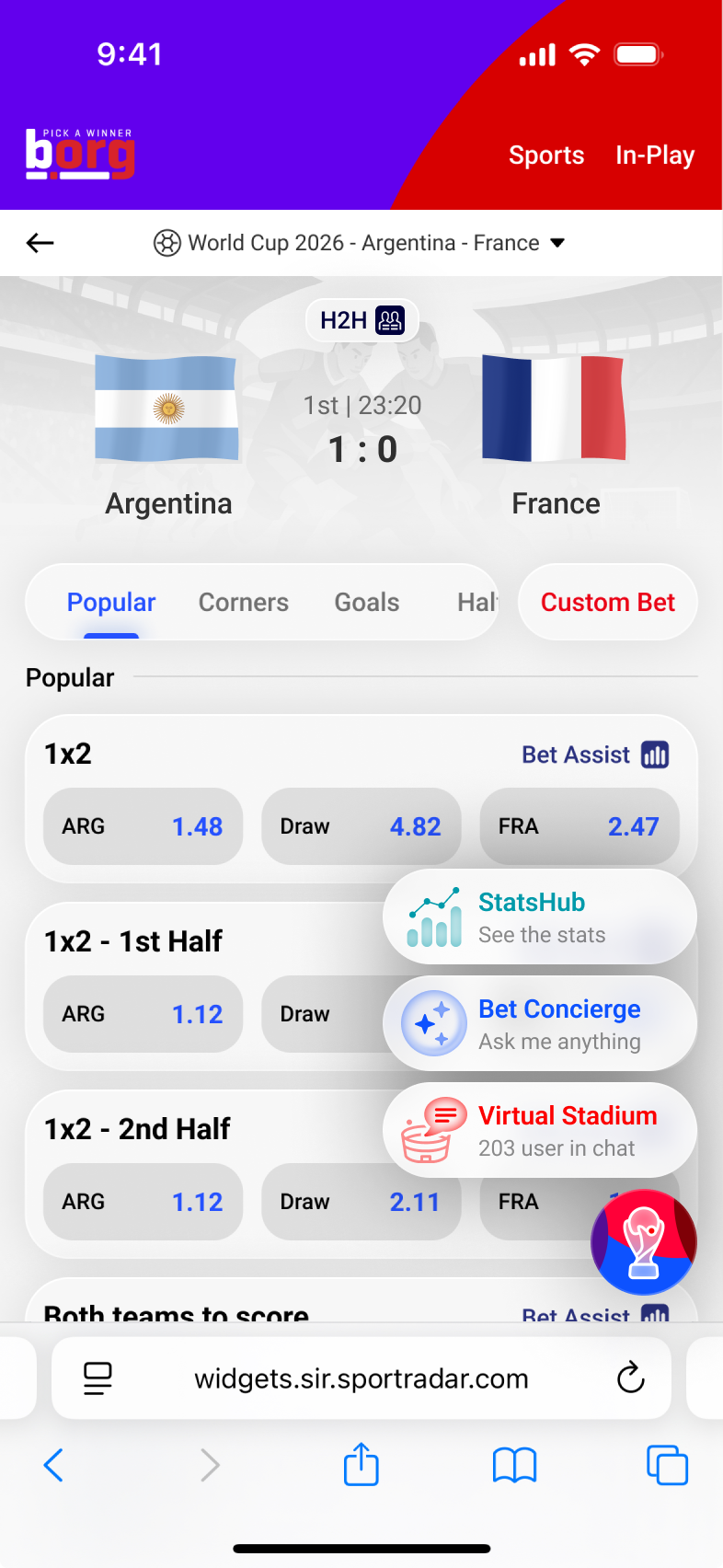Viewport: 723px width, 1568px height.
Task: Open the browser share sheet
Action: tap(361, 1464)
